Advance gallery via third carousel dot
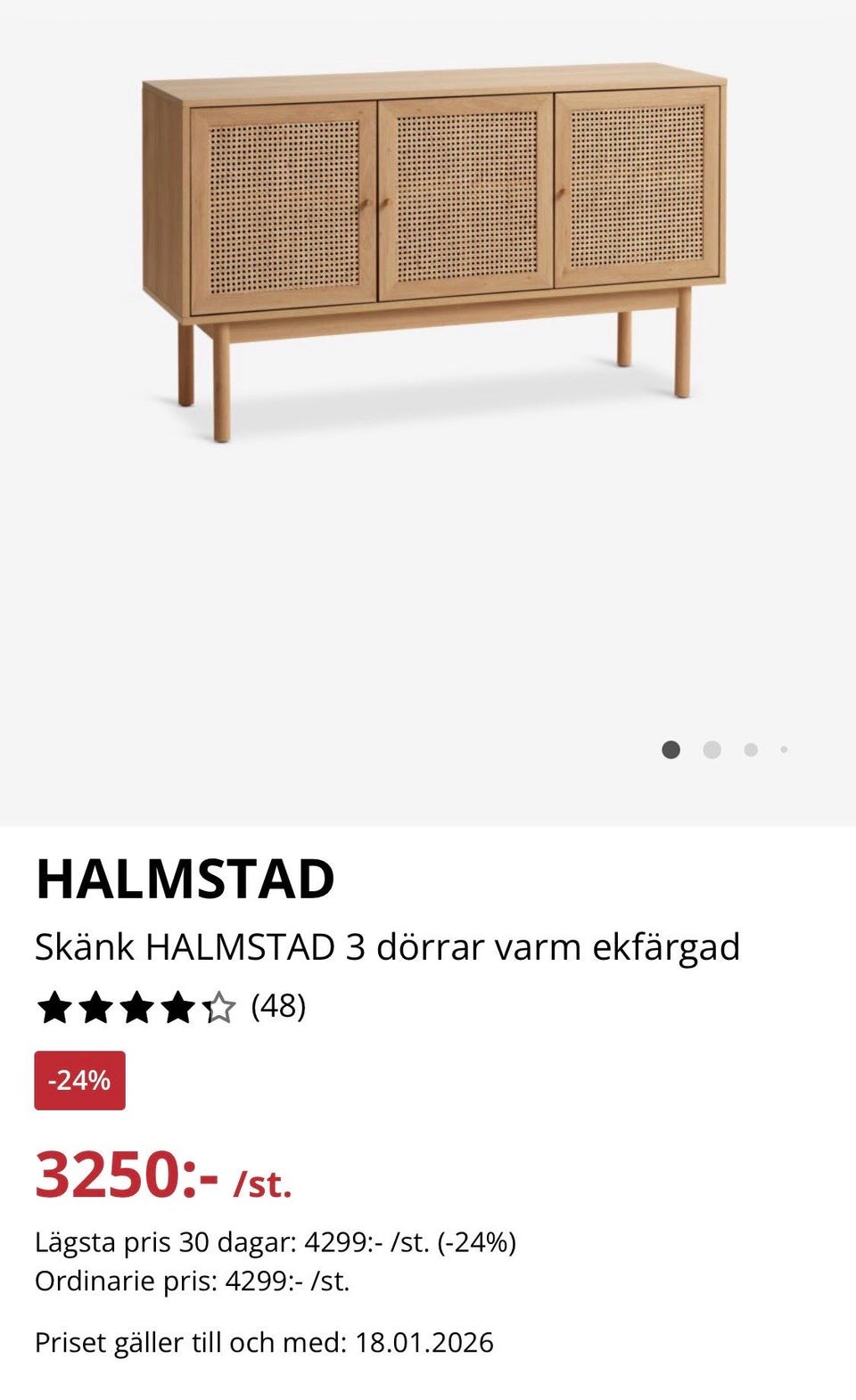Image resolution: width=856 pixels, height=1400 pixels. click(749, 750)
